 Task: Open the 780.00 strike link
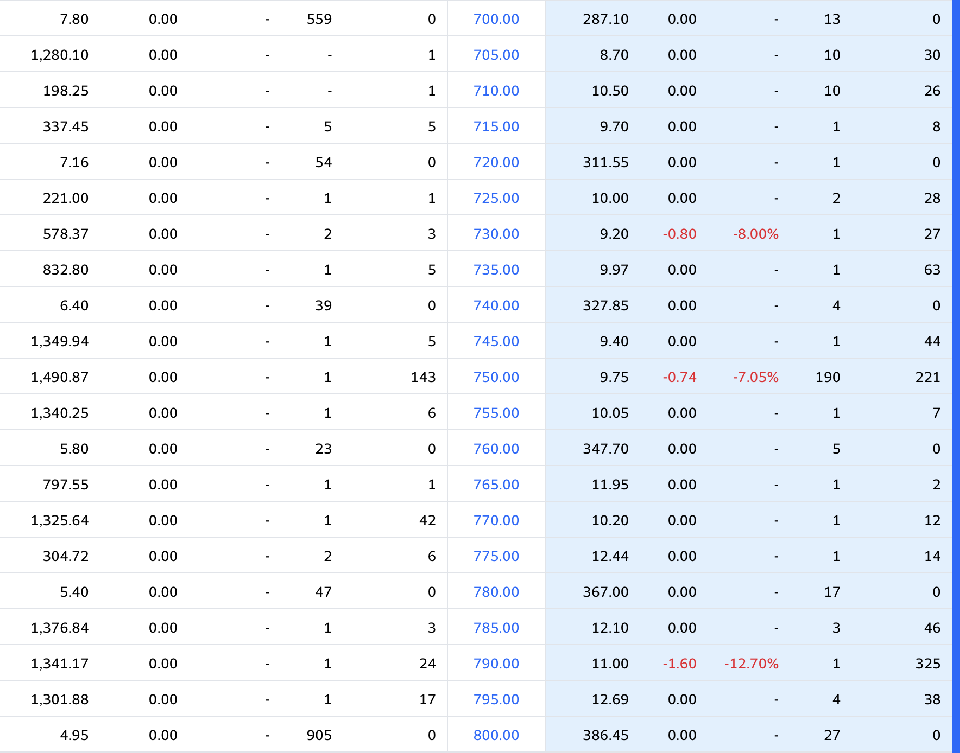tap(496, 592)
